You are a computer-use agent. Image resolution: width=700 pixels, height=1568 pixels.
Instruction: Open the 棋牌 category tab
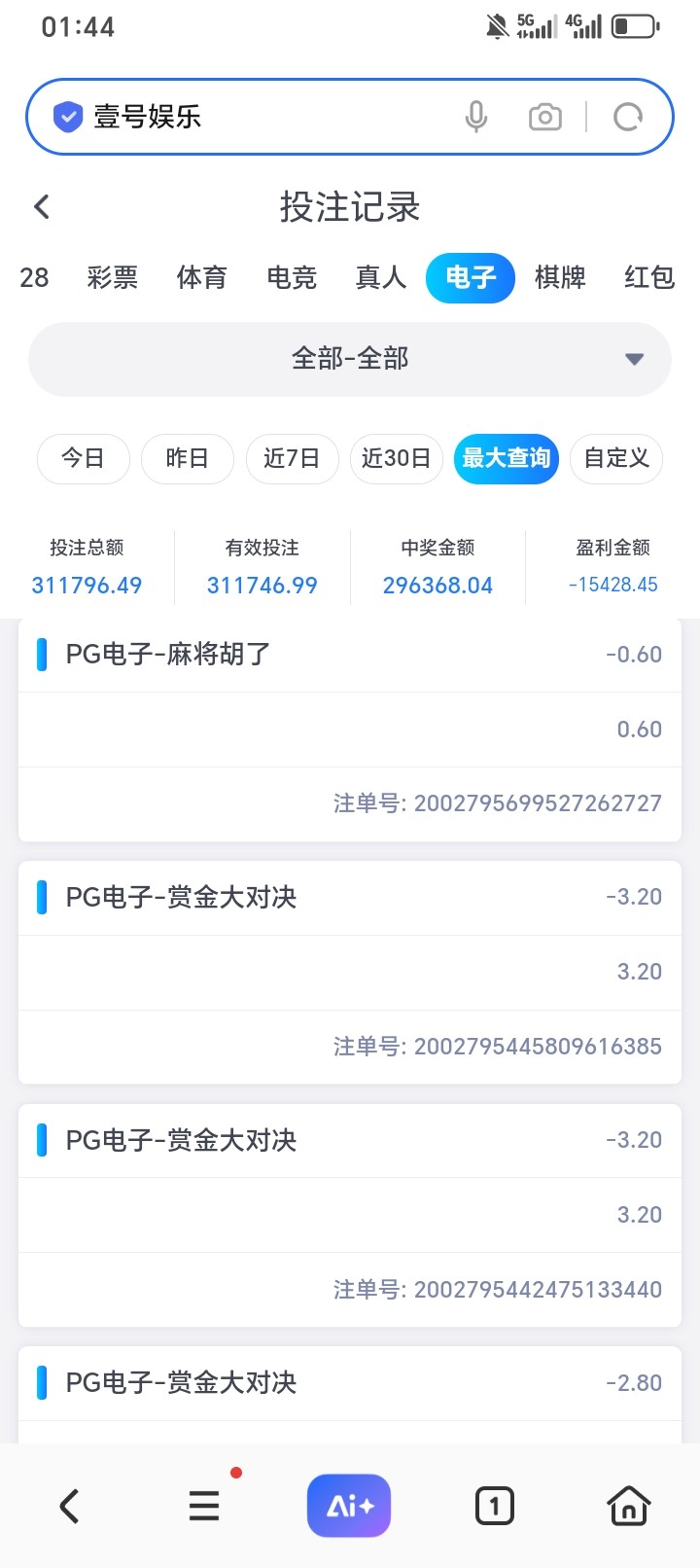tap(560, 278)
